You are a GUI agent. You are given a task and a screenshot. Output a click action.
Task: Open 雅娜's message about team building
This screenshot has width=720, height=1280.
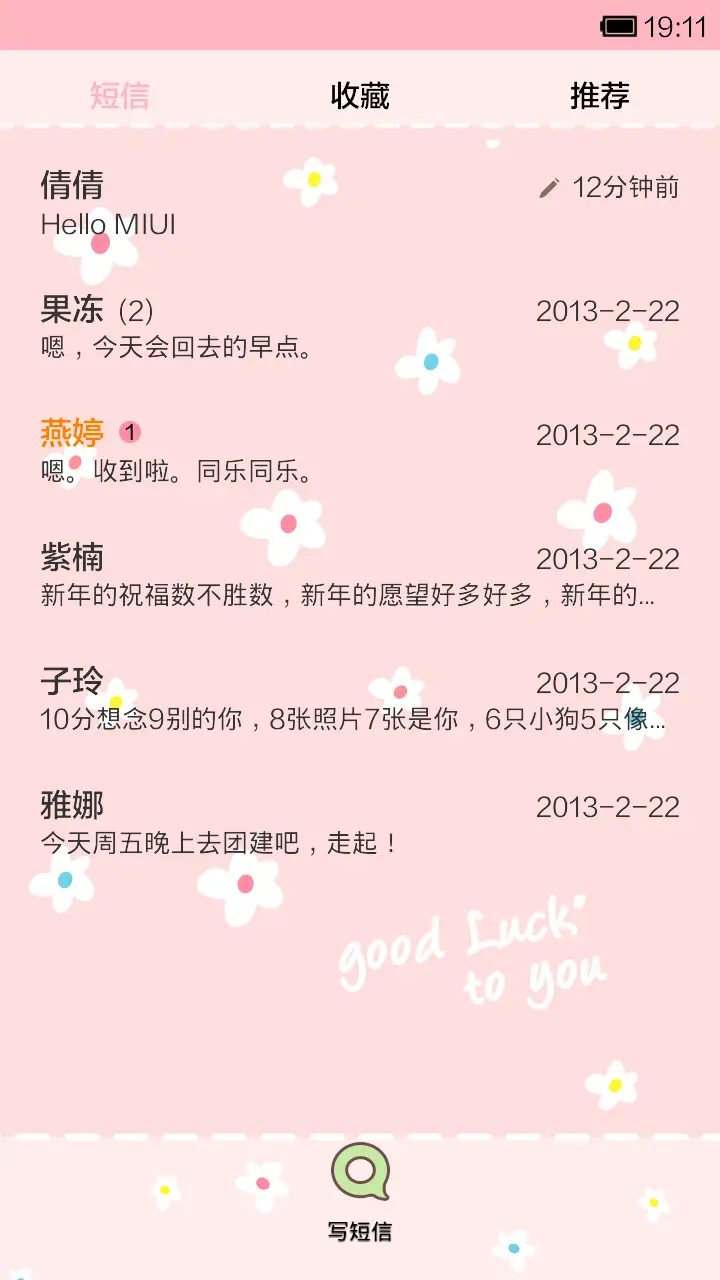click(x=360, y=824)
